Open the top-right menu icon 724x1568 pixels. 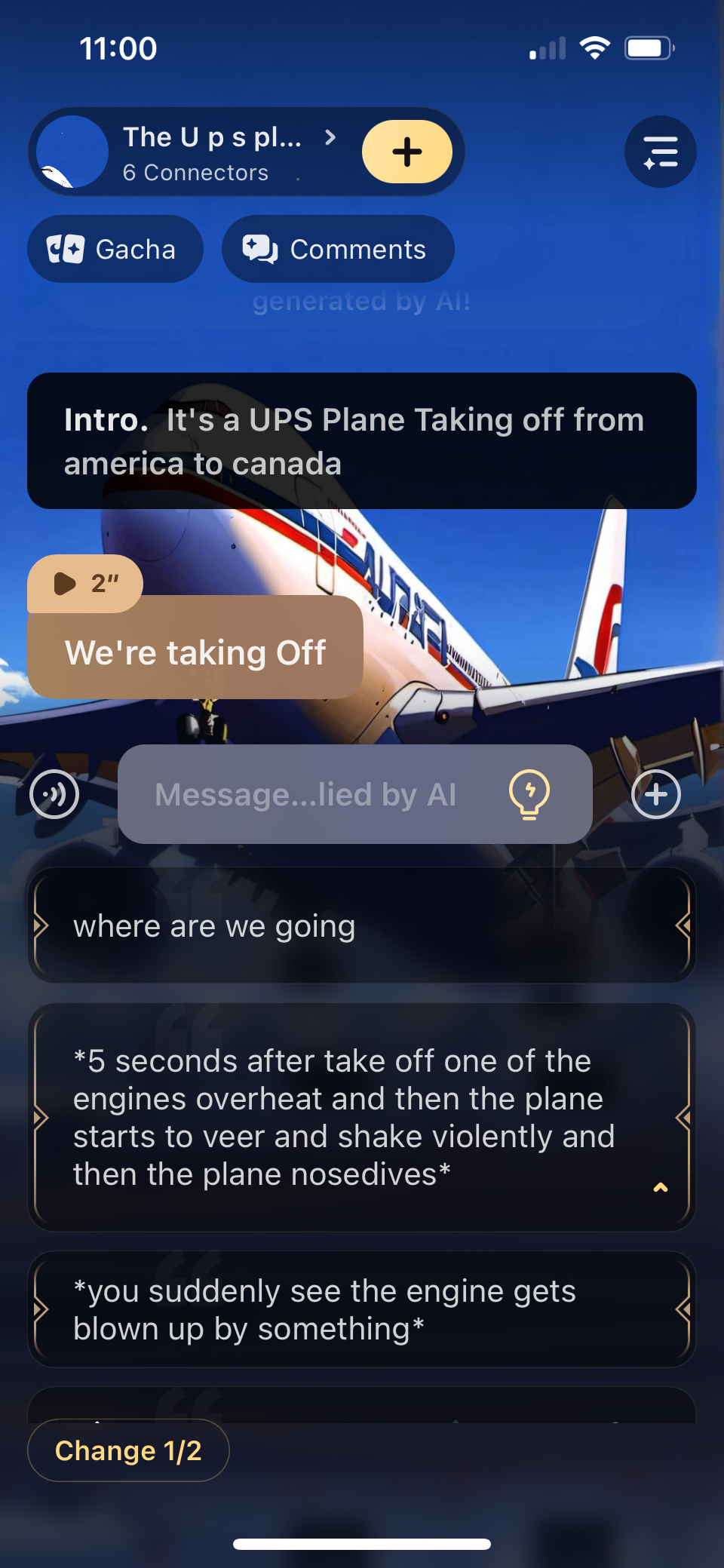660,152
